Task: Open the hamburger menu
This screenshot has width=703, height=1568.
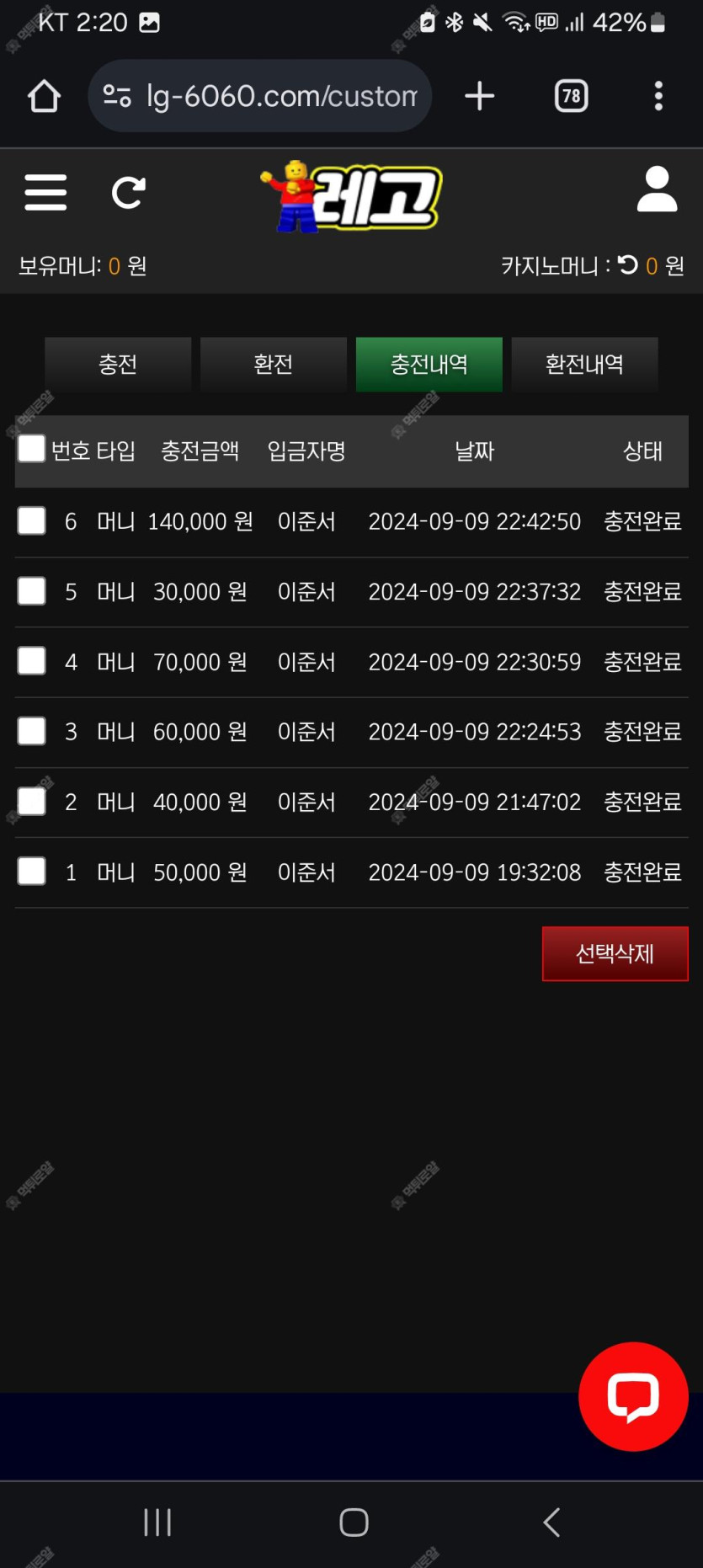Action: [x=45, y=193]
